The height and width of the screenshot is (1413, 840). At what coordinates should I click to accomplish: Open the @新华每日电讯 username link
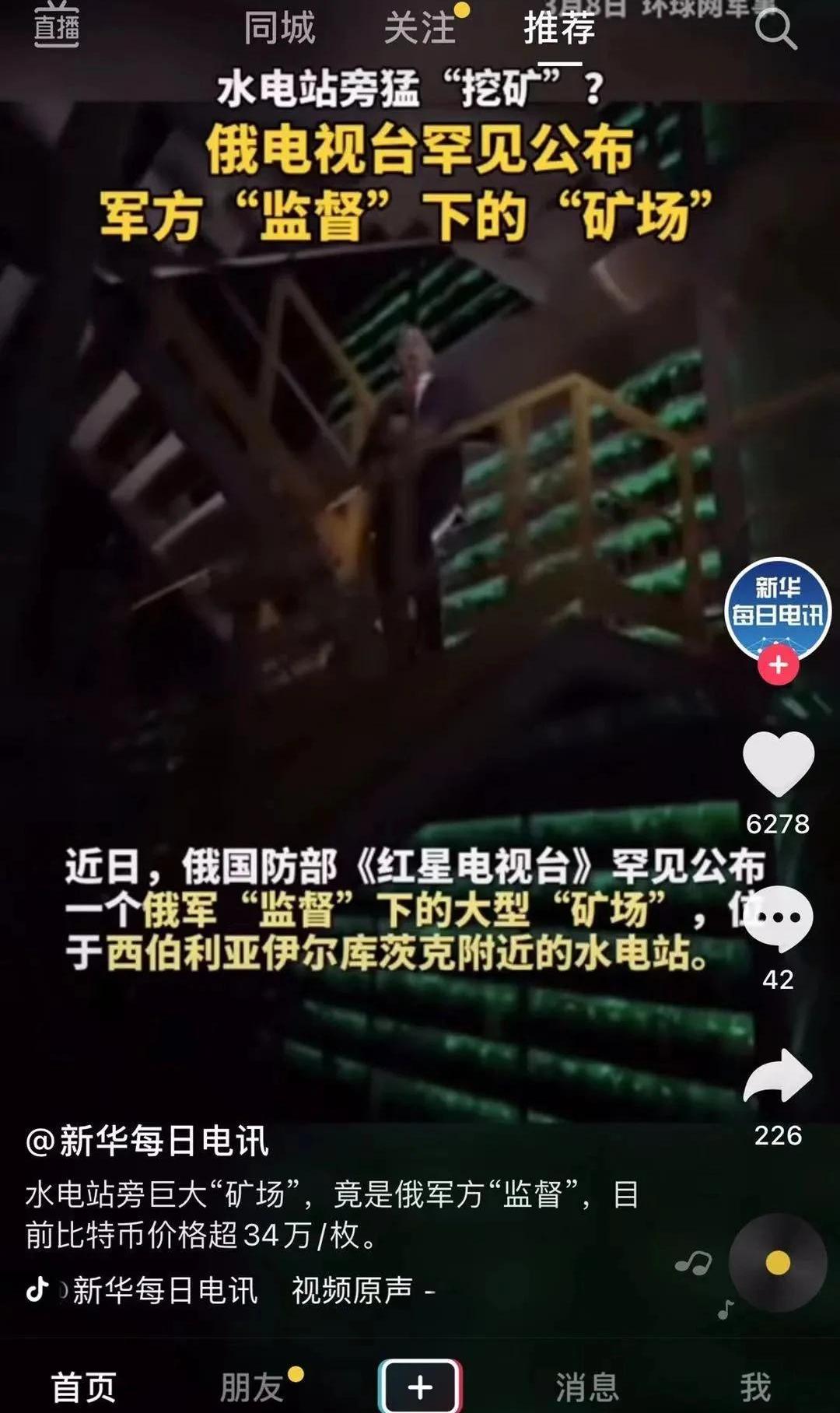point(148,1141)
